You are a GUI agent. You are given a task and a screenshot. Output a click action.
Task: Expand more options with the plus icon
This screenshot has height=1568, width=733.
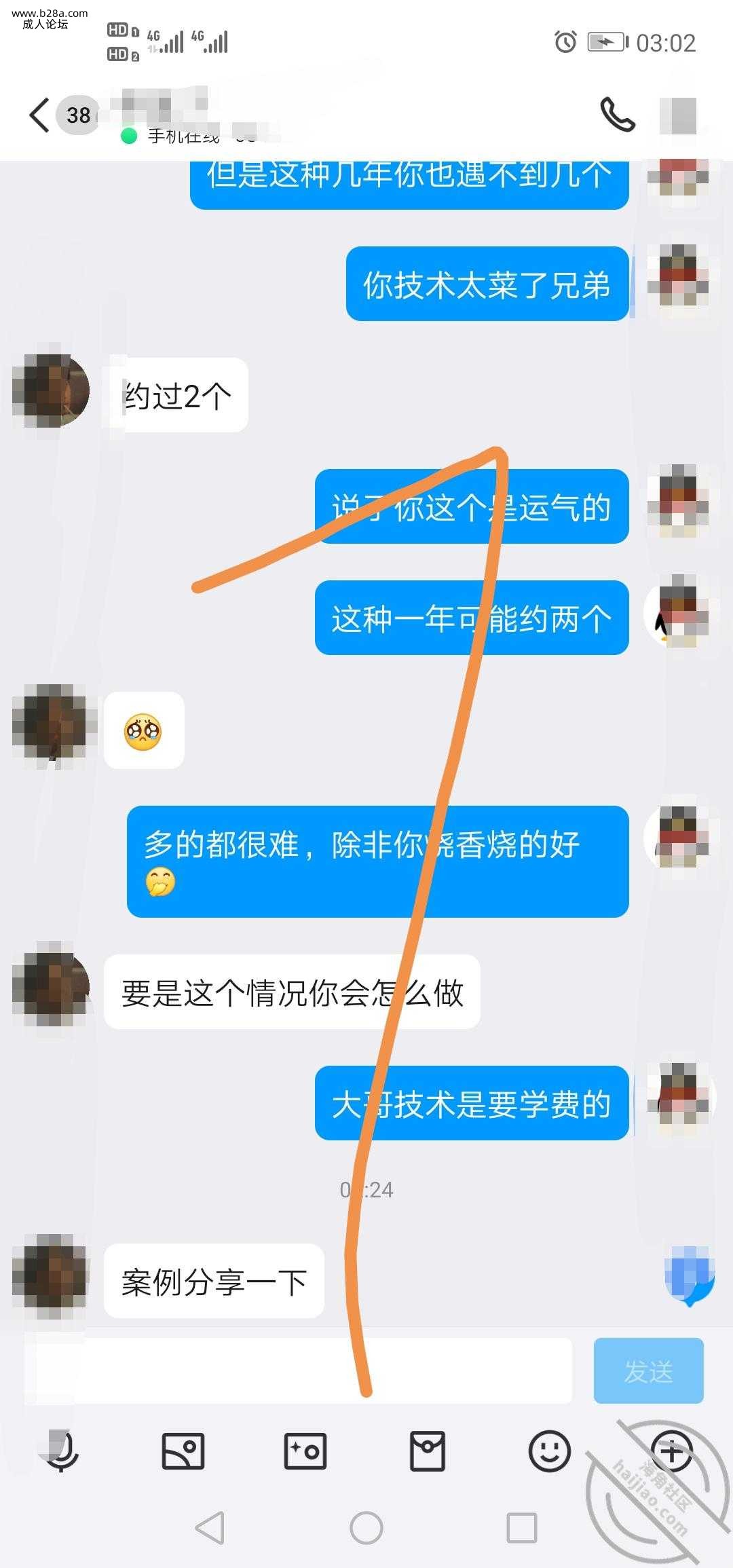click(x=671, y=1451)
